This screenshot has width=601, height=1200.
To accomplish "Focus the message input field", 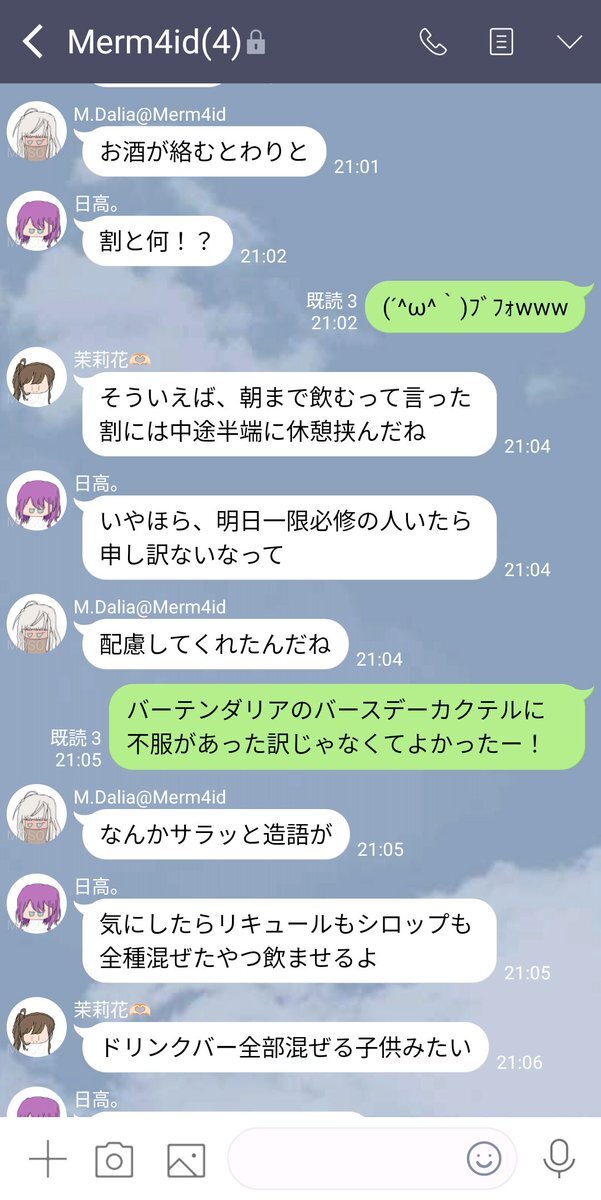I will [345, 1159].
